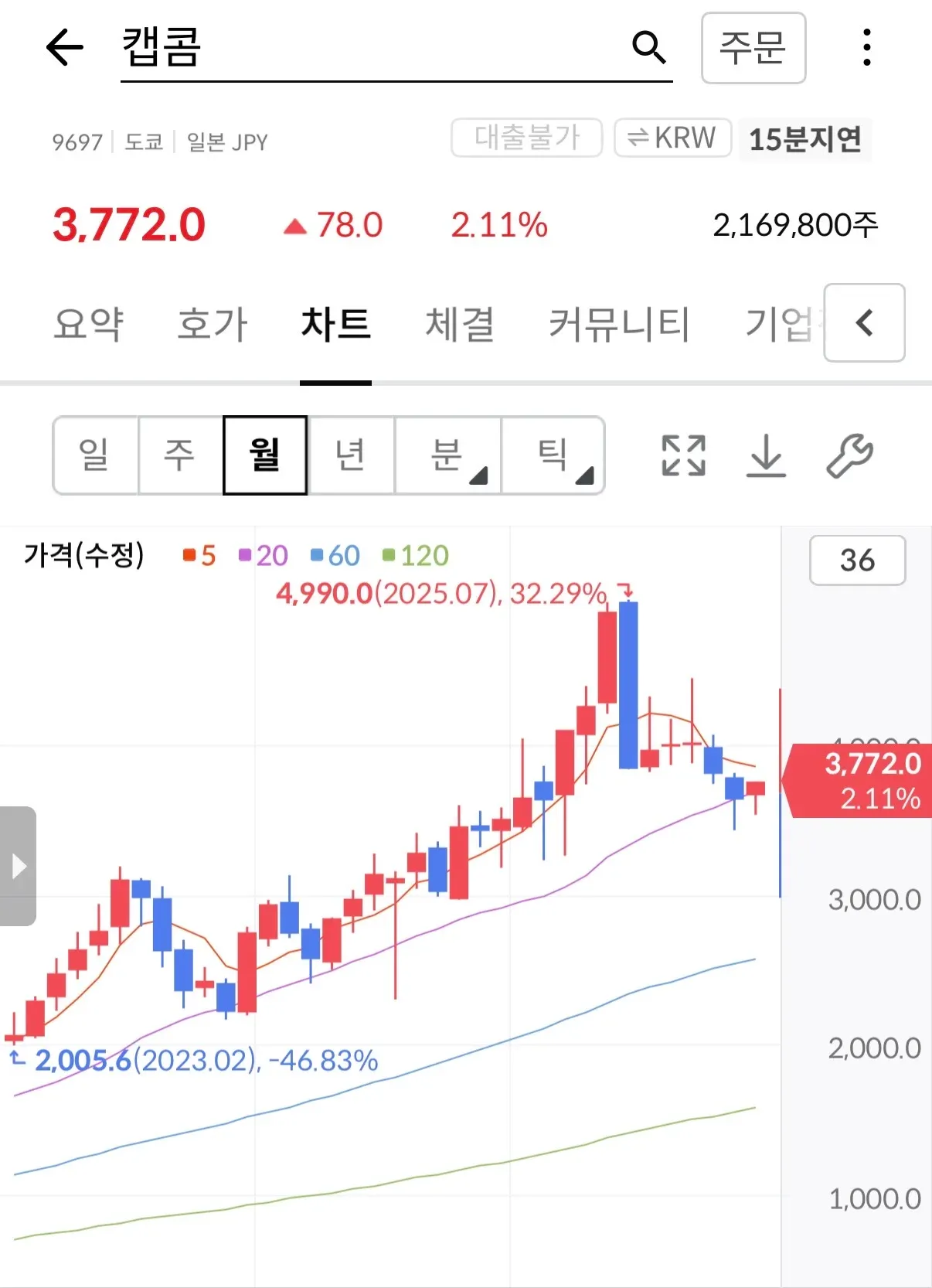This screenshot has width=932, height=1288.
Task: Open the 분 minute interval dropdown
Action: click(447, 455)
